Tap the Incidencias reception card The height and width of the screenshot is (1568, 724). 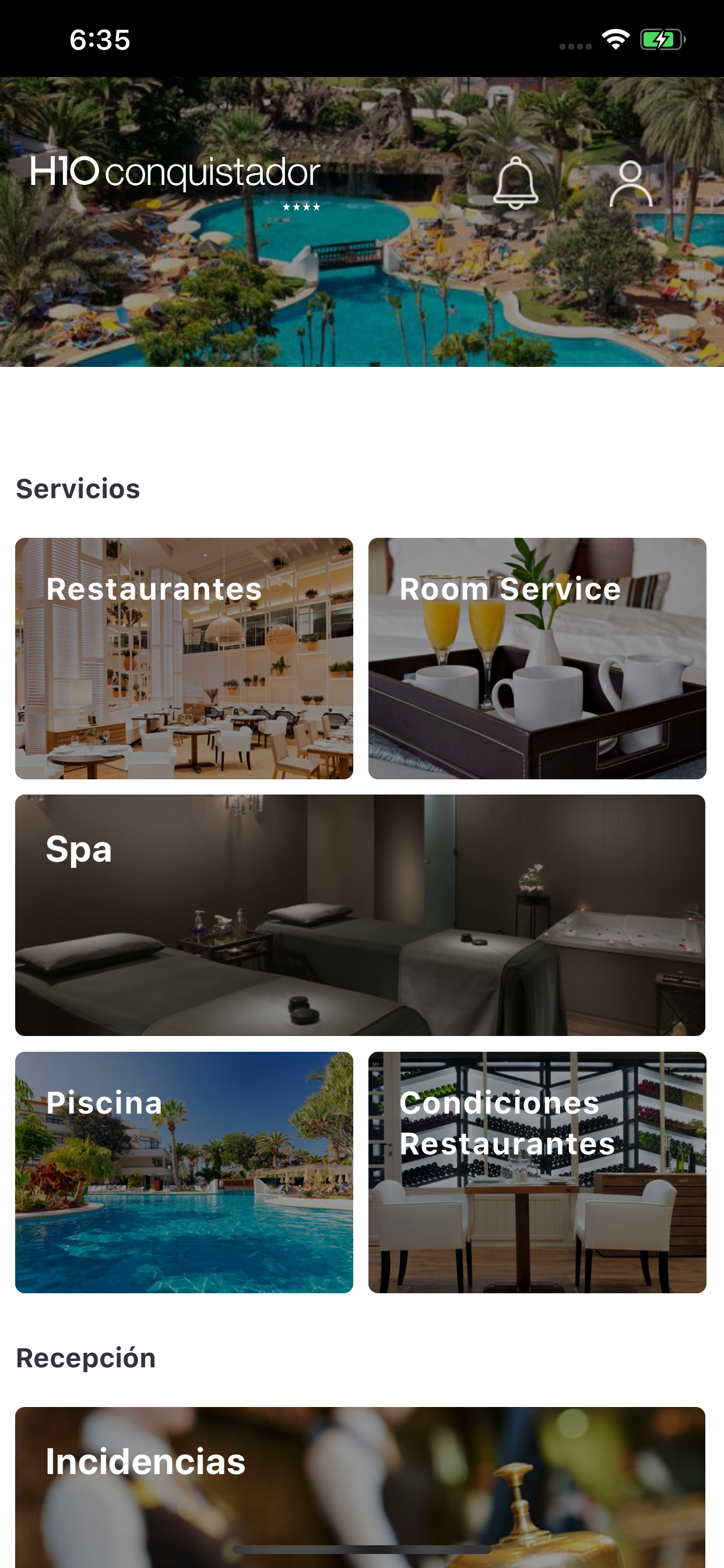point(360,1485)
